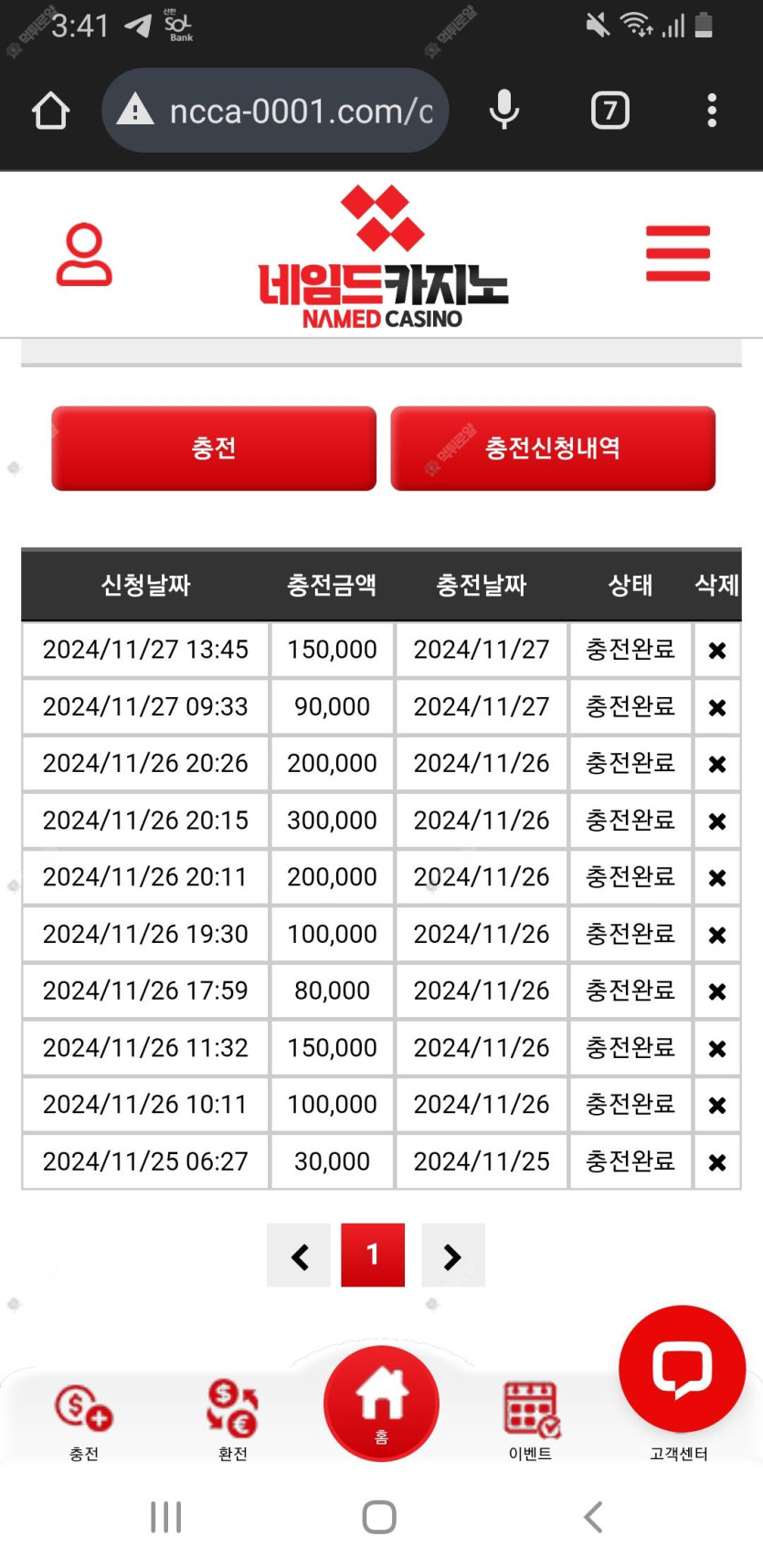Open 충전 in the bottom navigation
The height and width of the screenshot is (1568, 763).
pyautogui.click(x=84, y=1422)
